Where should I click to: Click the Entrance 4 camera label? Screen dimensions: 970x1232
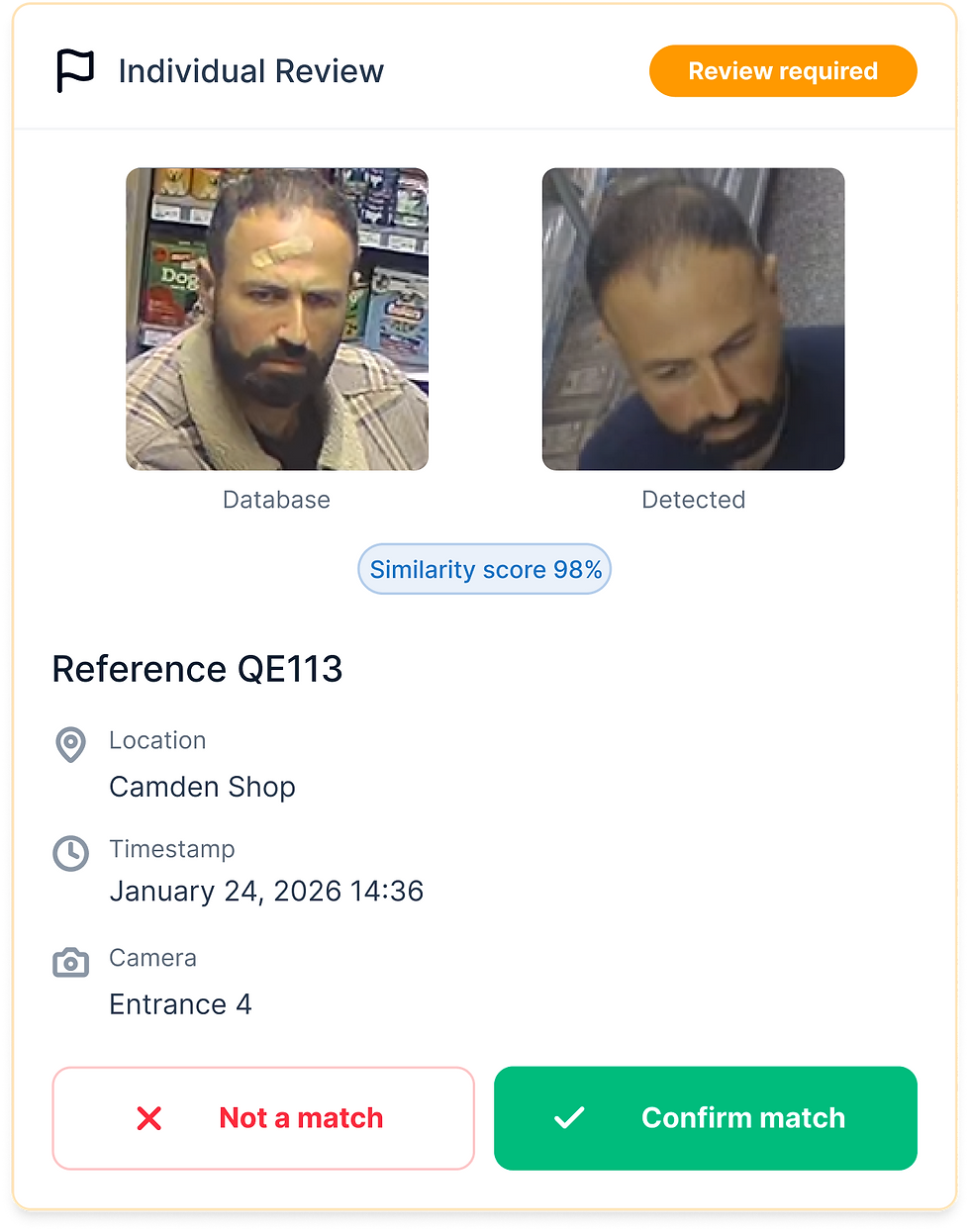181,1004
